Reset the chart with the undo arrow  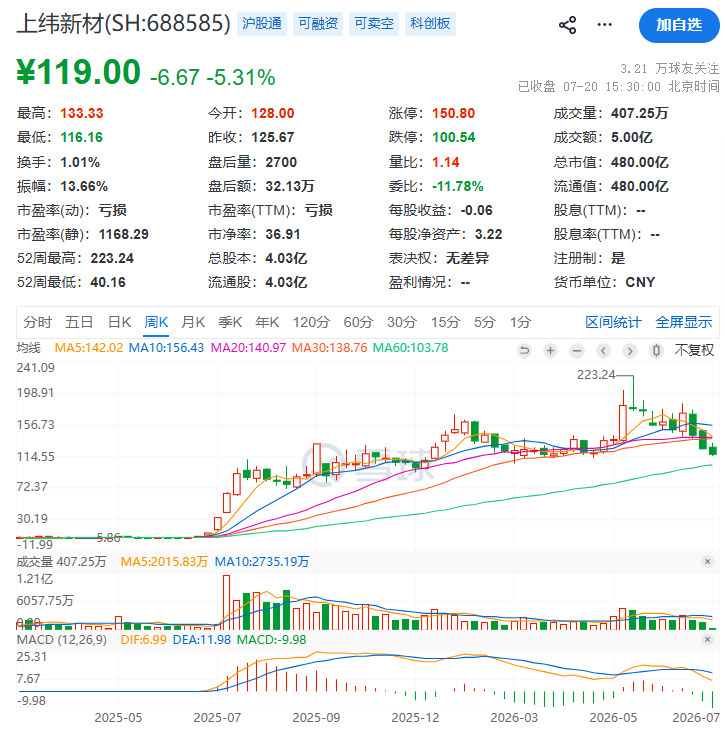[x=524, y=350]
